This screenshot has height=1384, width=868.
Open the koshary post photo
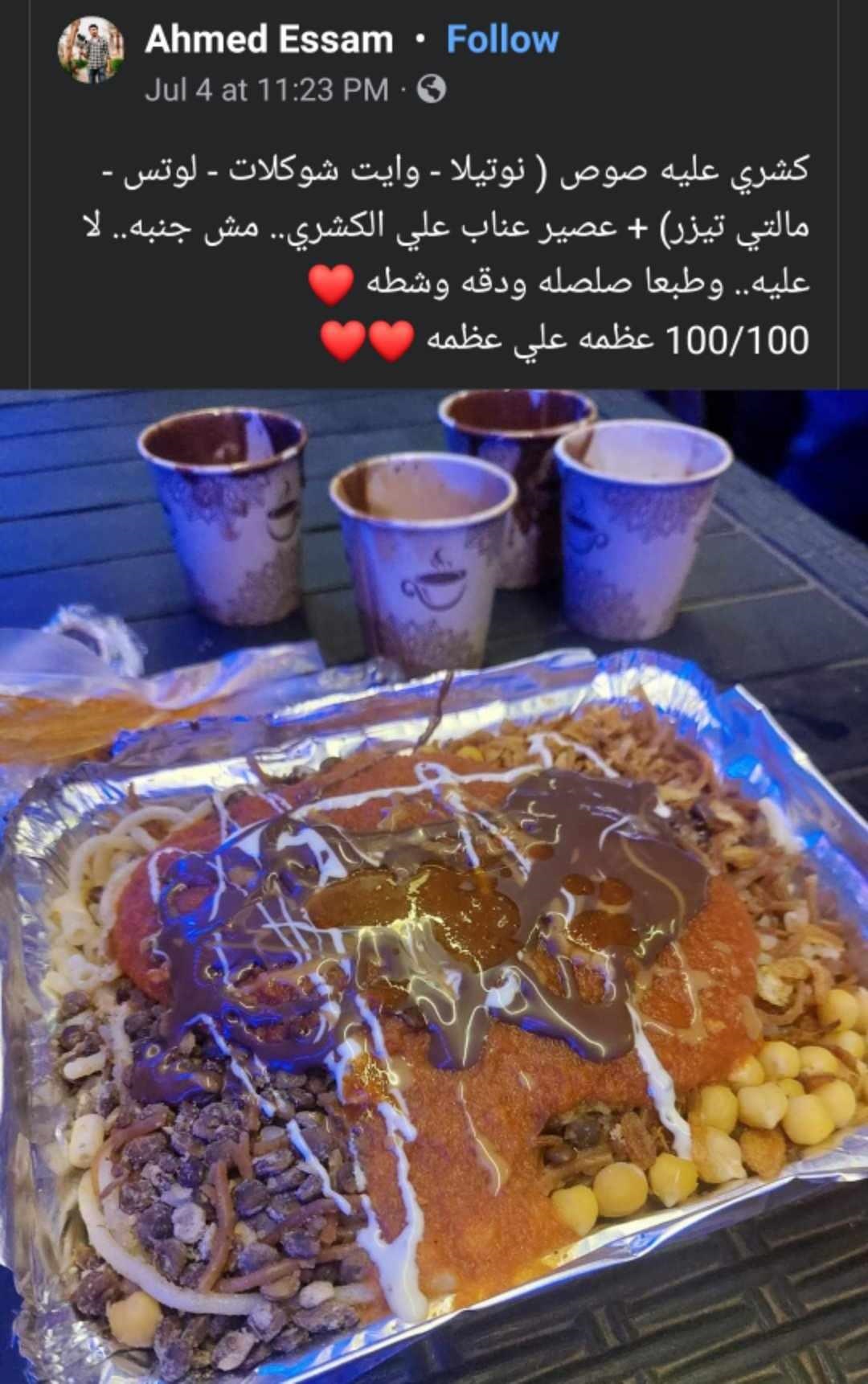point(434,884)
